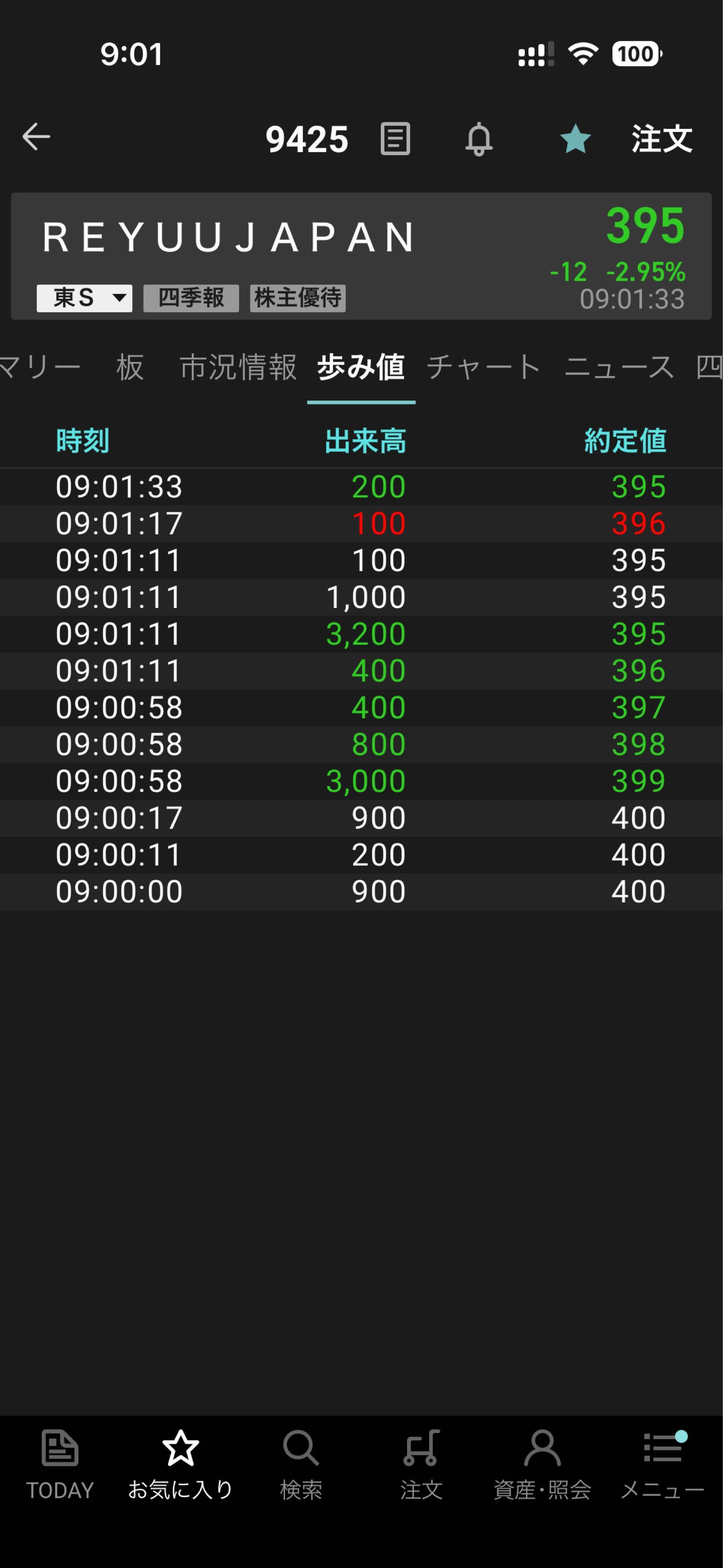Tap the 注文 button in header

(662, 139)
